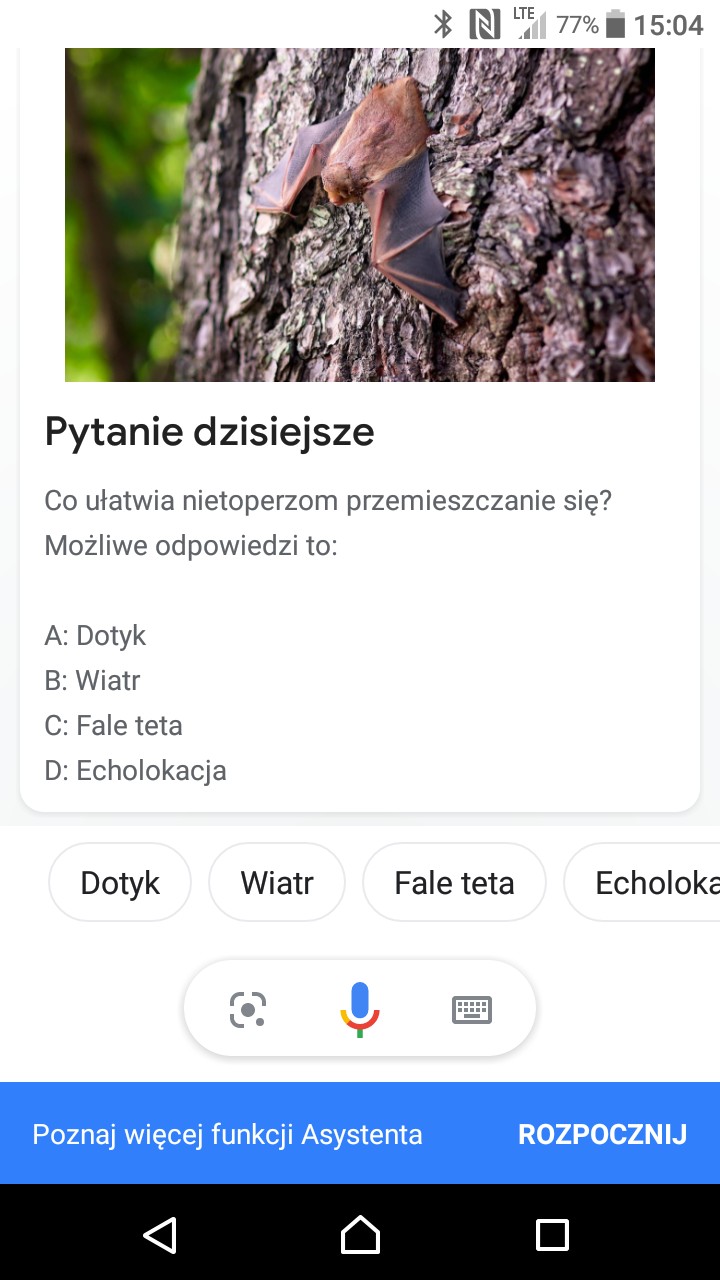Choose the Wiatr answer chip
The width and height of the screenshot is (720, 1280).
pyautogui.click(x=277, y=882)
